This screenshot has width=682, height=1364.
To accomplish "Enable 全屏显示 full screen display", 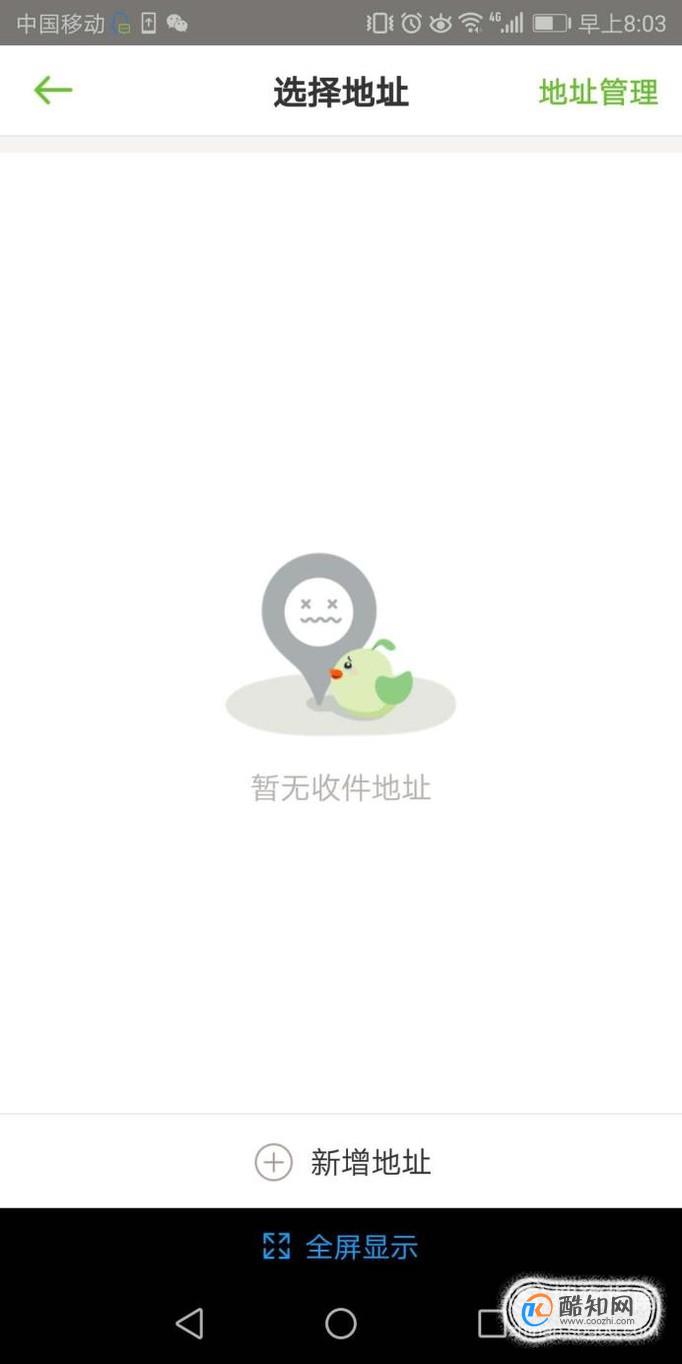I will (x=340, y=1247).
